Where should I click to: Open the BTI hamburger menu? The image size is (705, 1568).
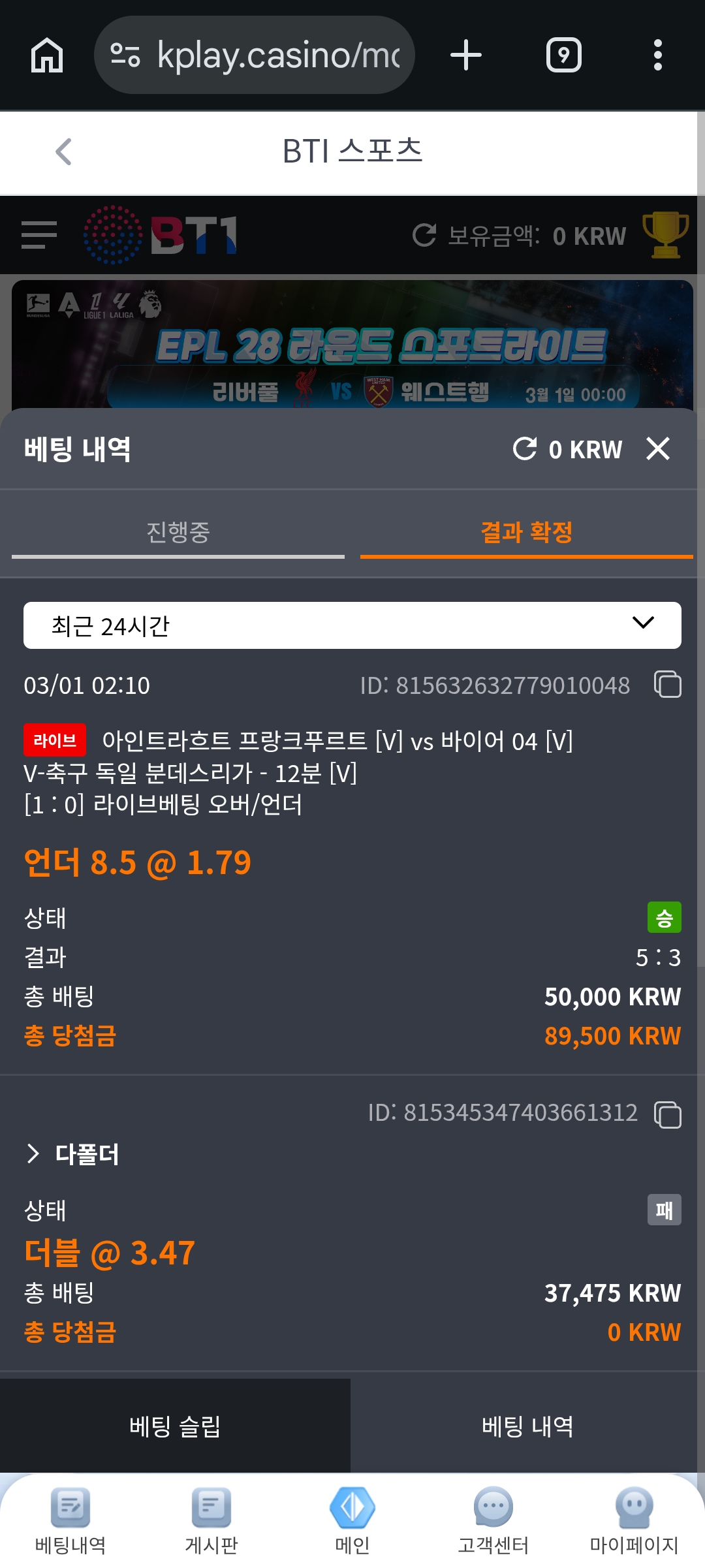pyautogui.click(x=39, y=235)
